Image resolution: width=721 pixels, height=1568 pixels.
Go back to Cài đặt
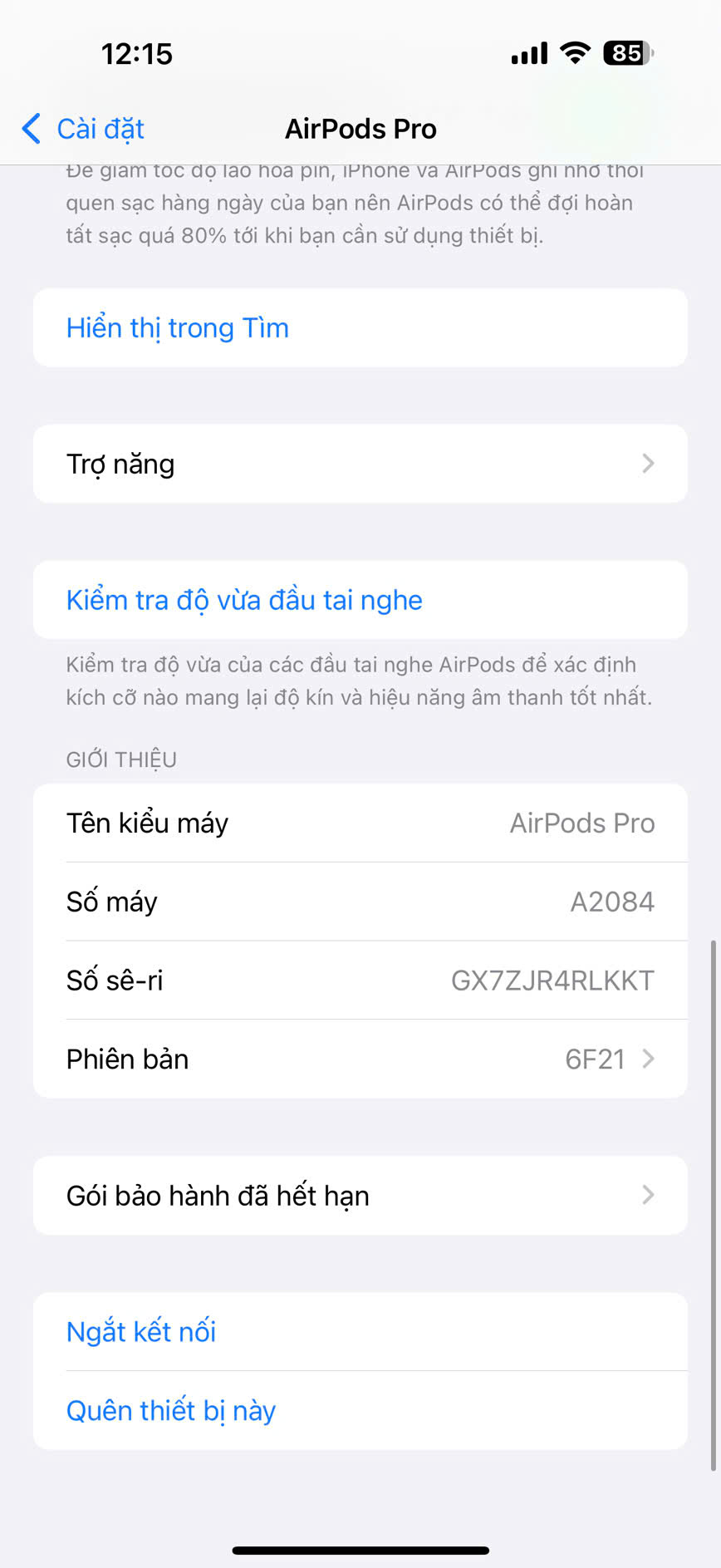click(83, 129)
